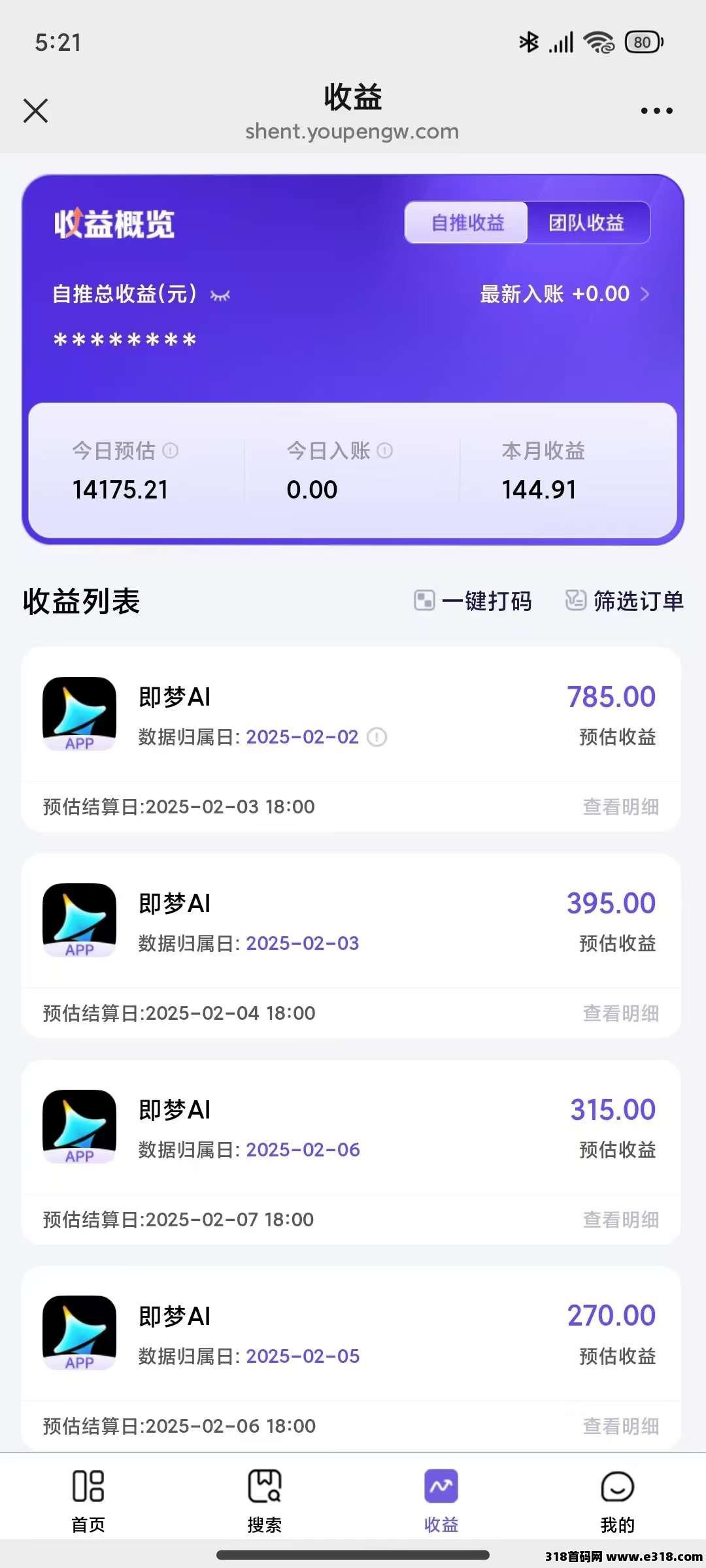Reveal hidden total earnings with eye icon

point(220,295)
